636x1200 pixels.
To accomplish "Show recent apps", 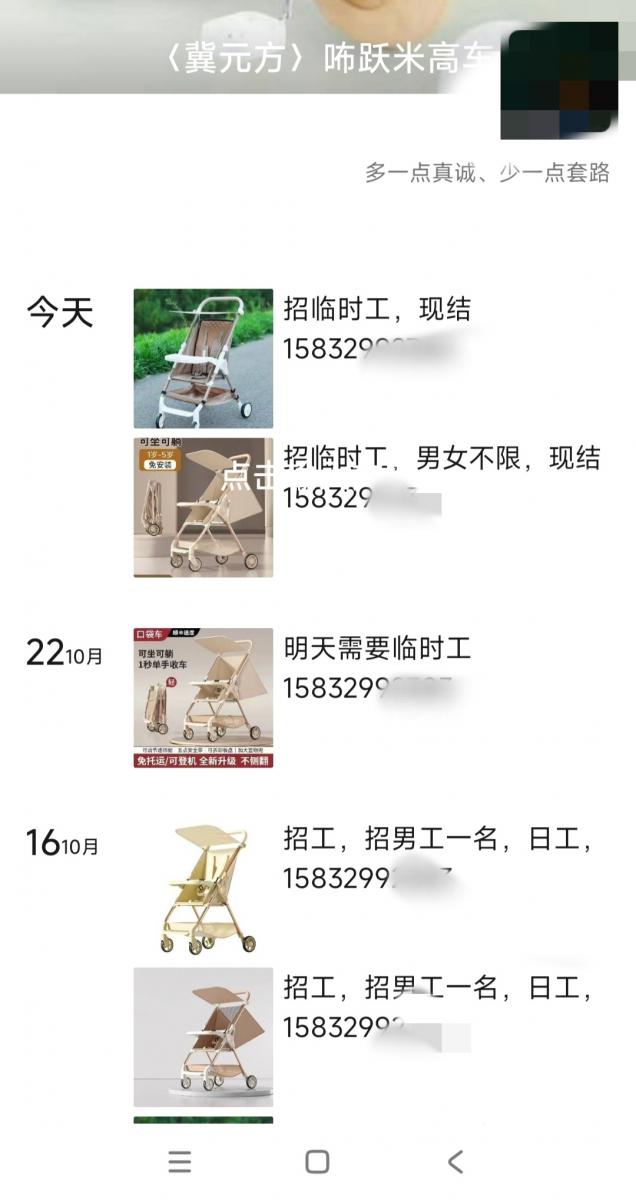I will pos(180,1161).
